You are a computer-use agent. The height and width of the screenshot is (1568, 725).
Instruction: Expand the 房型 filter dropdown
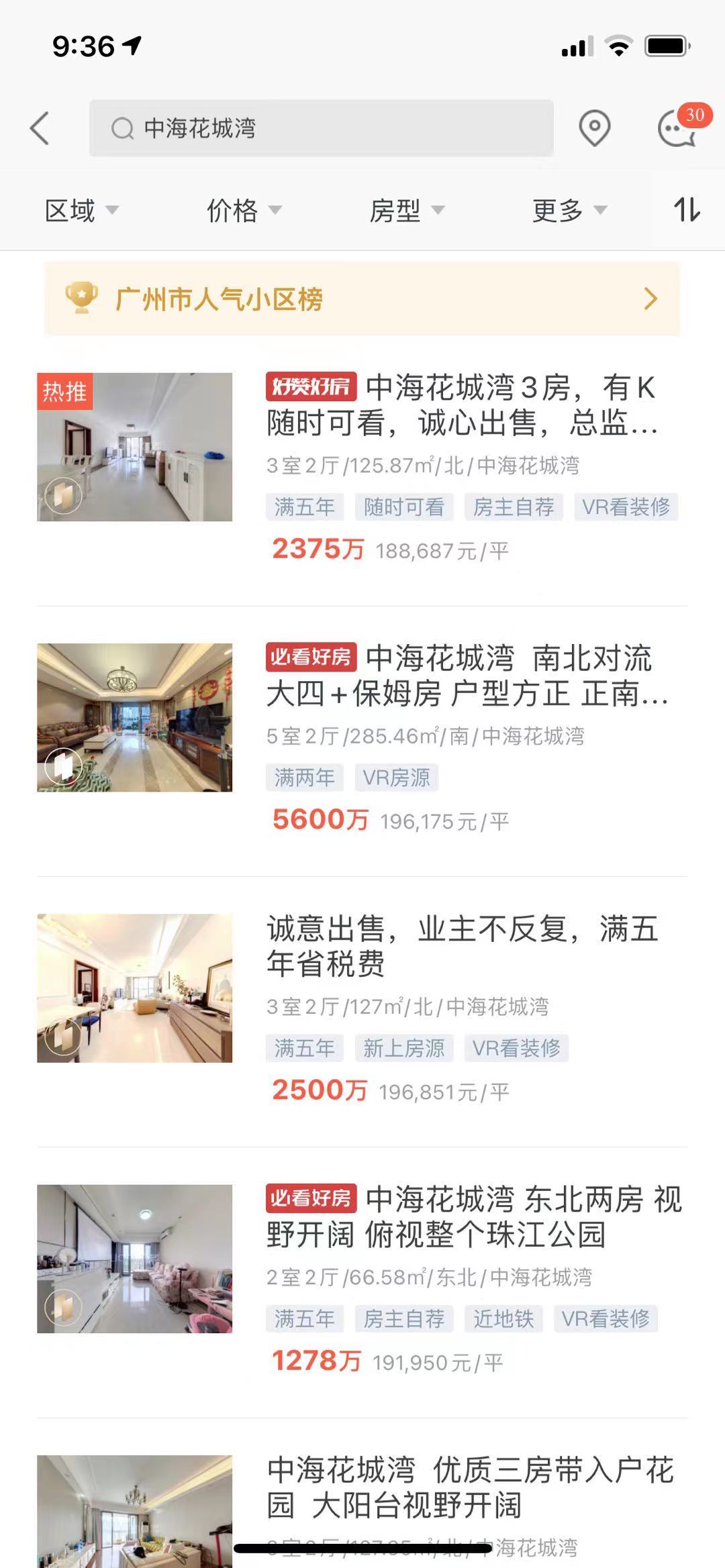pyautogui.click(x=406, y=211)
